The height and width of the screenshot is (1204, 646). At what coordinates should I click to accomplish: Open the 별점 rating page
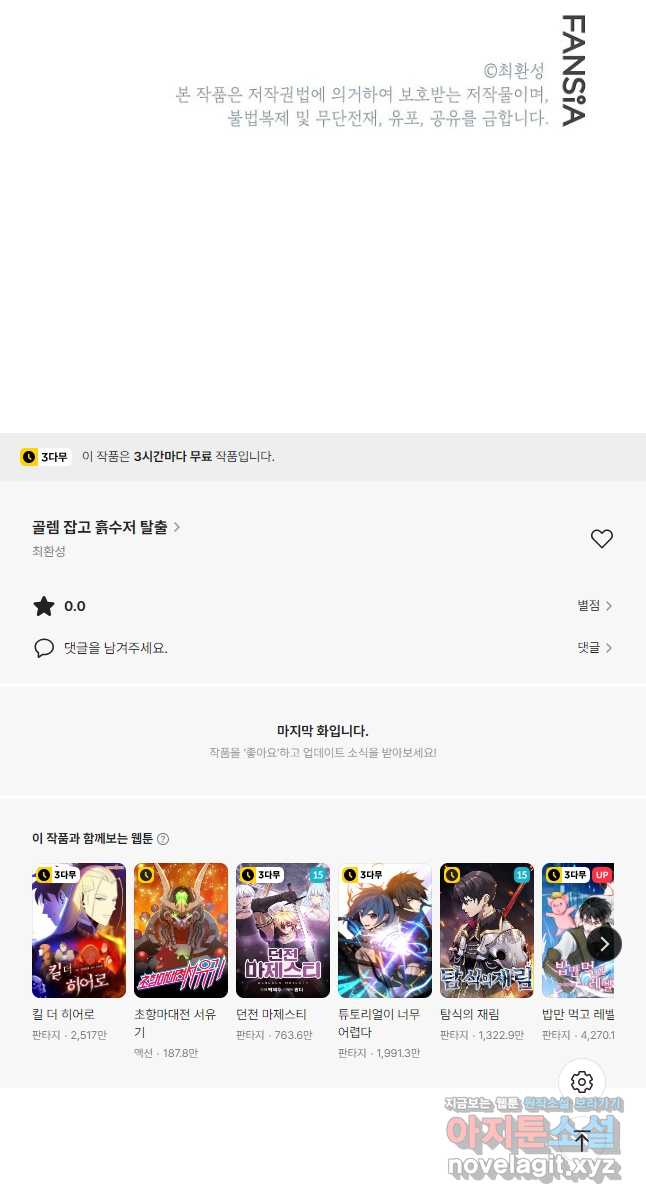(594, 606)
